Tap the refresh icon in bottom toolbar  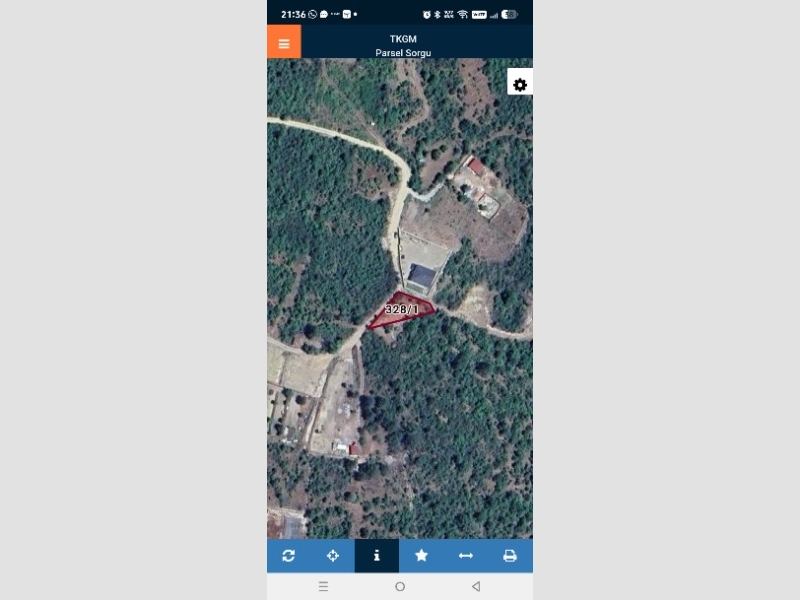(x=289, y=556)
